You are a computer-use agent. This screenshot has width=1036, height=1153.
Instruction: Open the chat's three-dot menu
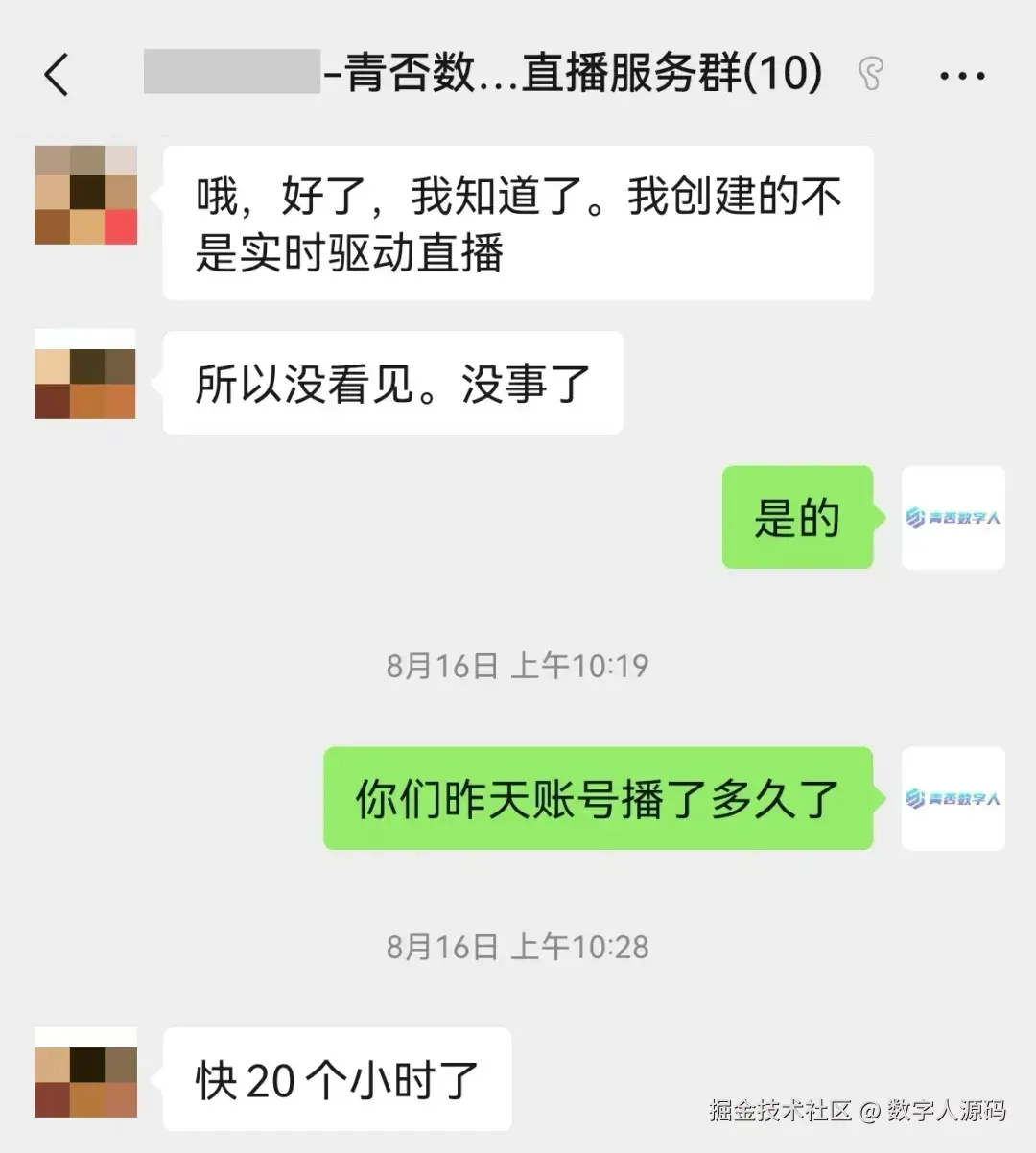(x=962, y=75)
